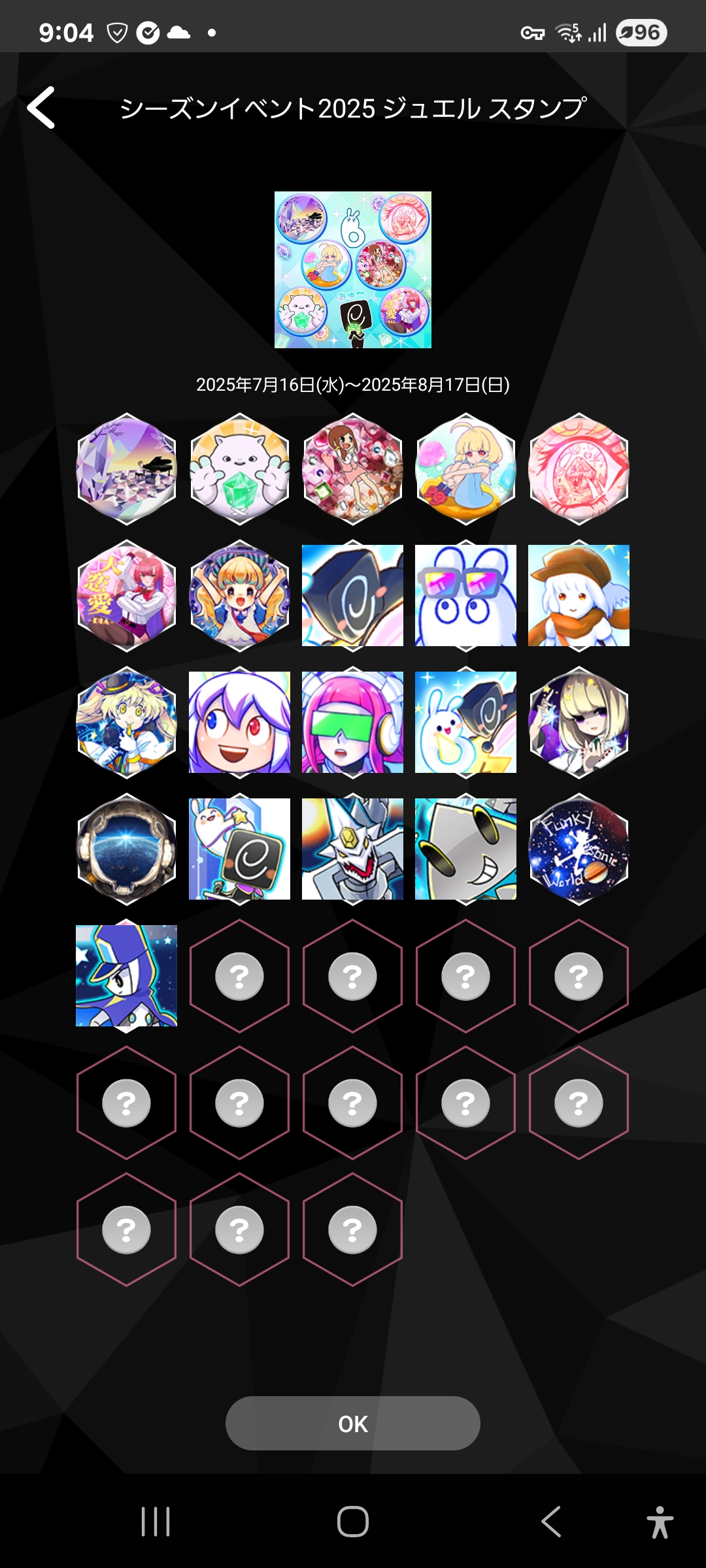Open the blonde girl with pink cotton candy stamp
Viewport: 706px width, 1568px height.
[x=465, y=469]
